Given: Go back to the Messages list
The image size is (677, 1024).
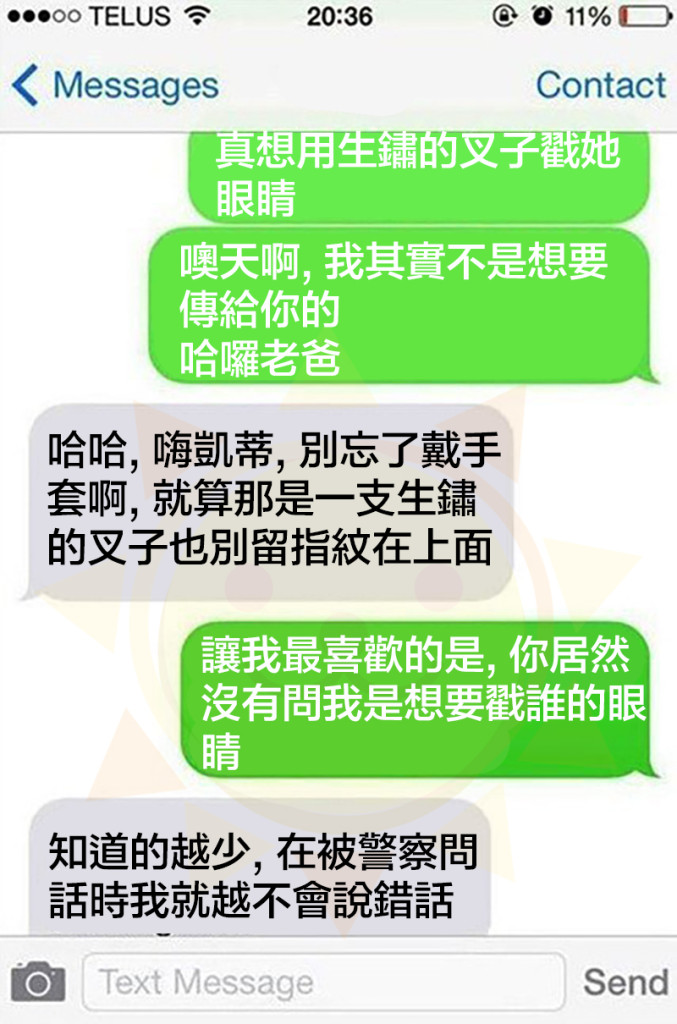Looking at the screenshot, I should click(115, 85).
